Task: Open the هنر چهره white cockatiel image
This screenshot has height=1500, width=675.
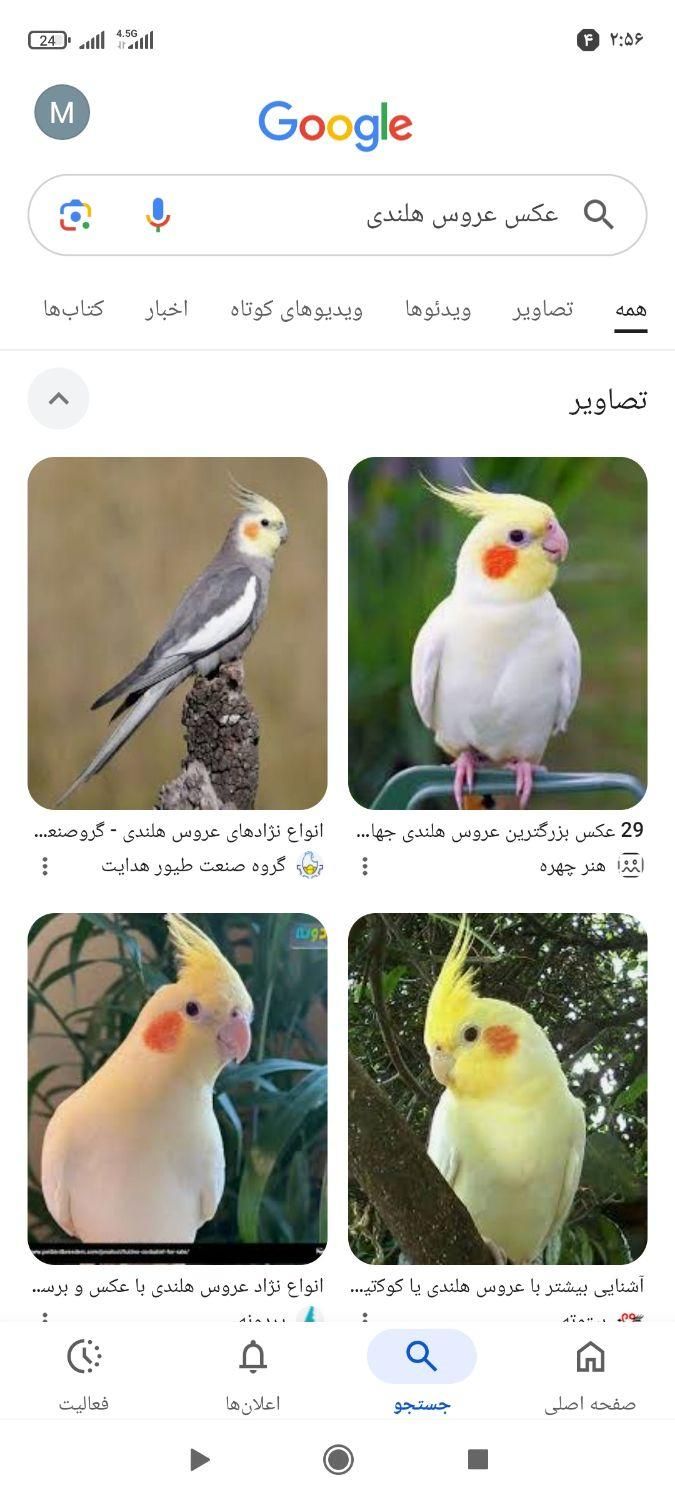Action: pyautogui.click(x=497, y=633)
